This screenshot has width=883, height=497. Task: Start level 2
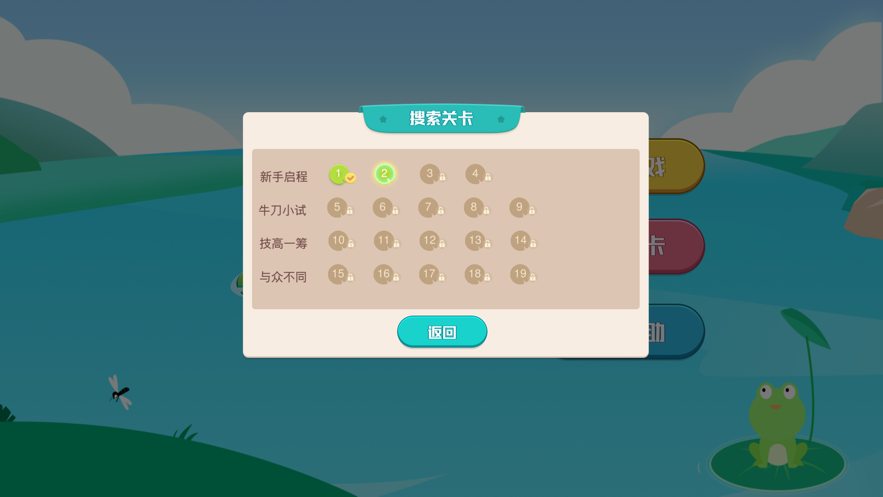pyautogui.click(x=384, y=174)
